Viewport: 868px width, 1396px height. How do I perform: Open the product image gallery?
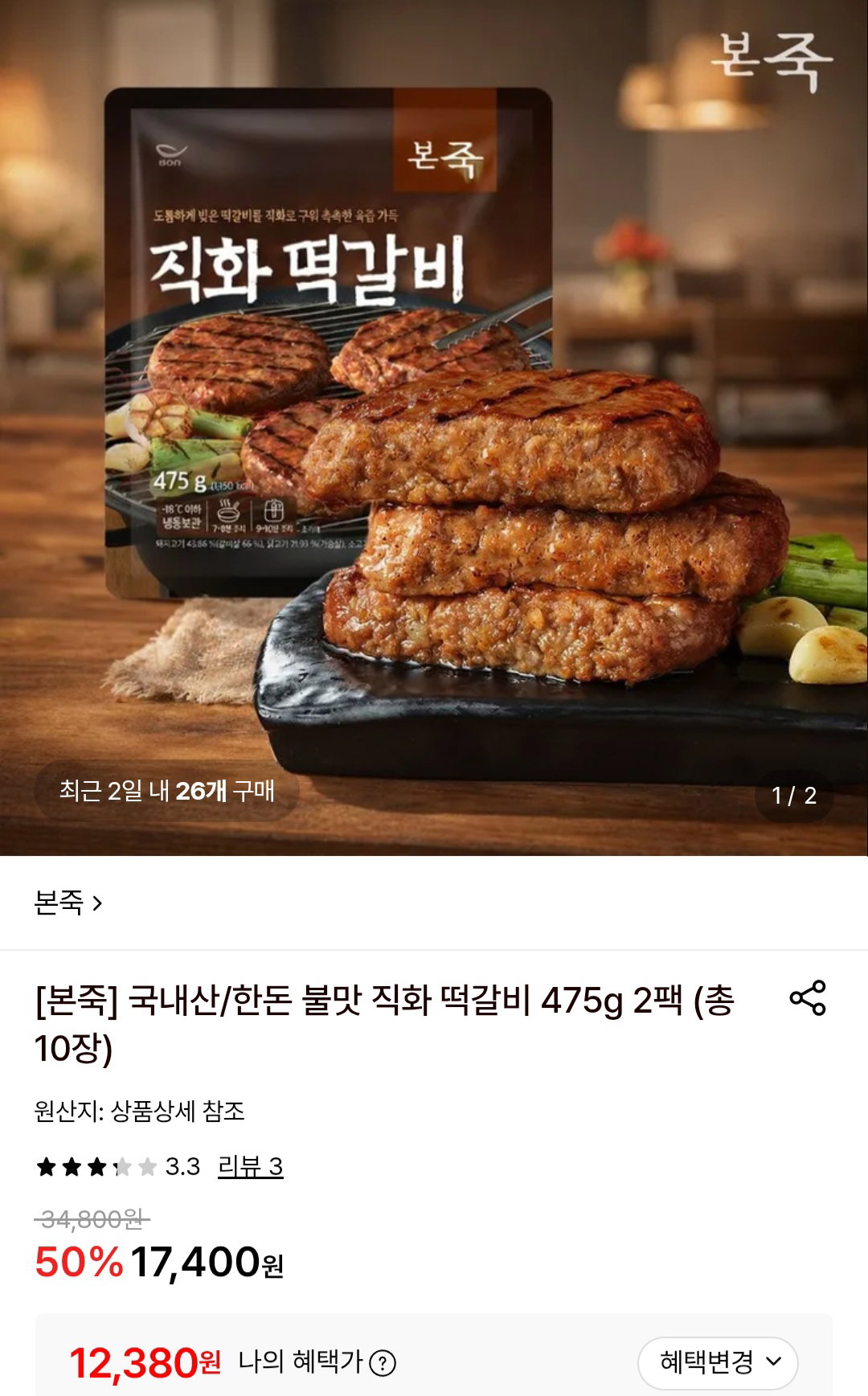434,428
